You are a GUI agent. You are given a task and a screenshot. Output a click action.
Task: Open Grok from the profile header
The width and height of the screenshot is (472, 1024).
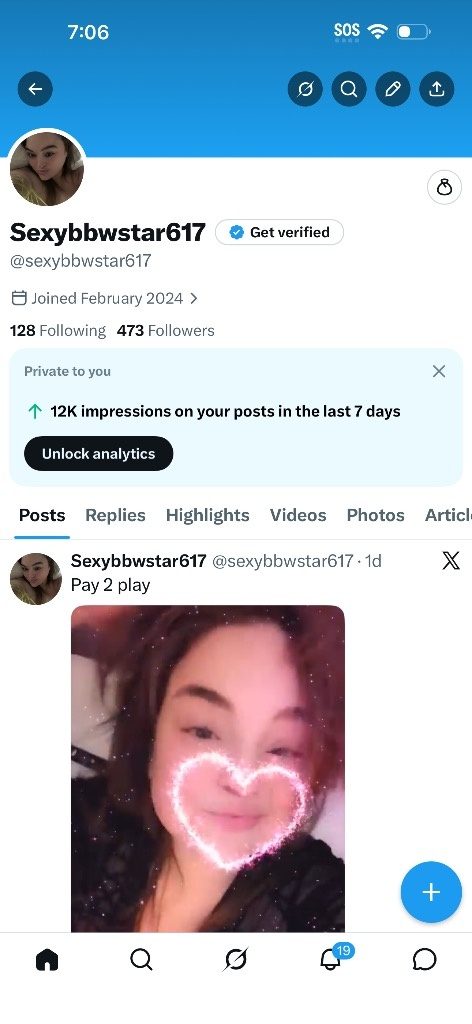305,89
